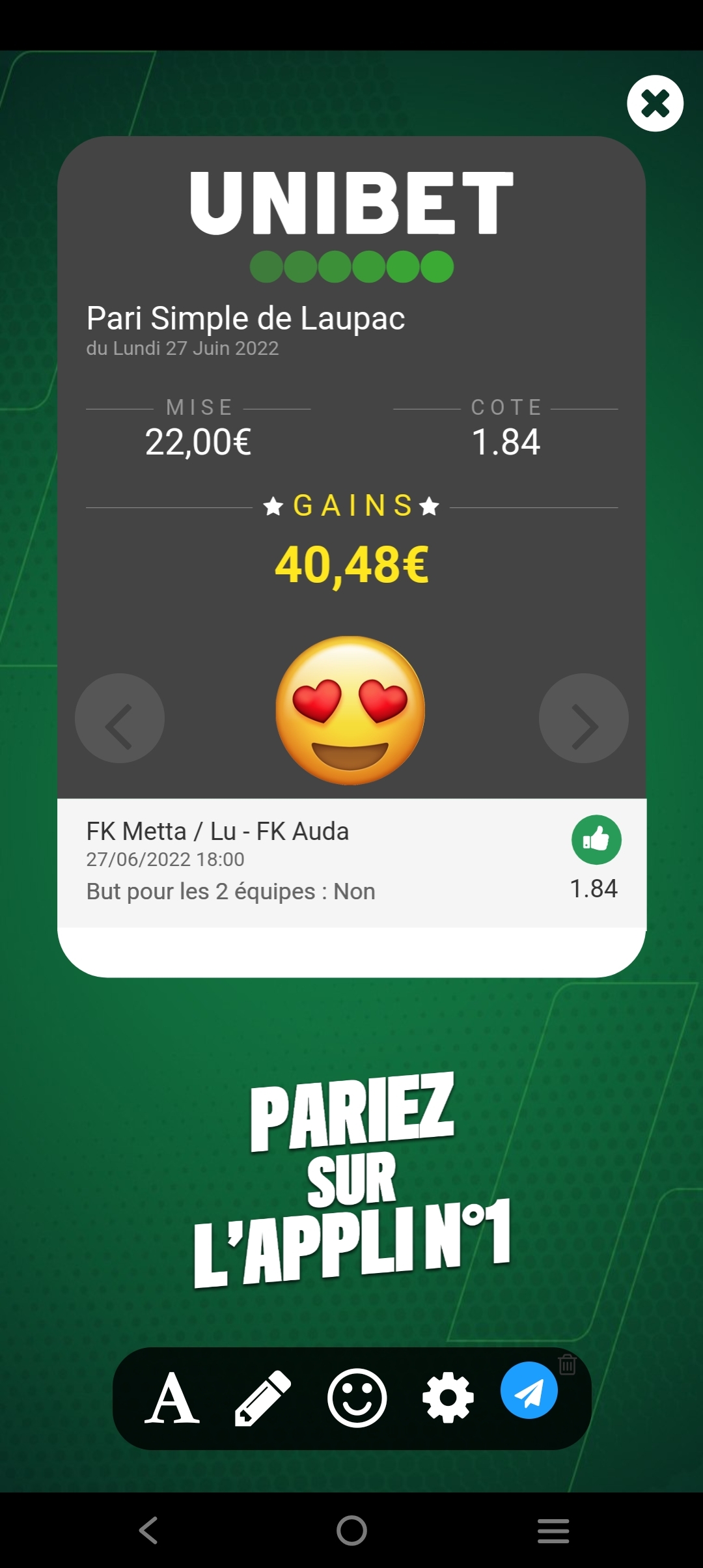The width and height of the screenshot is (703, 1568).
Task: Go back using the system back button
Action: point(149,1530)
